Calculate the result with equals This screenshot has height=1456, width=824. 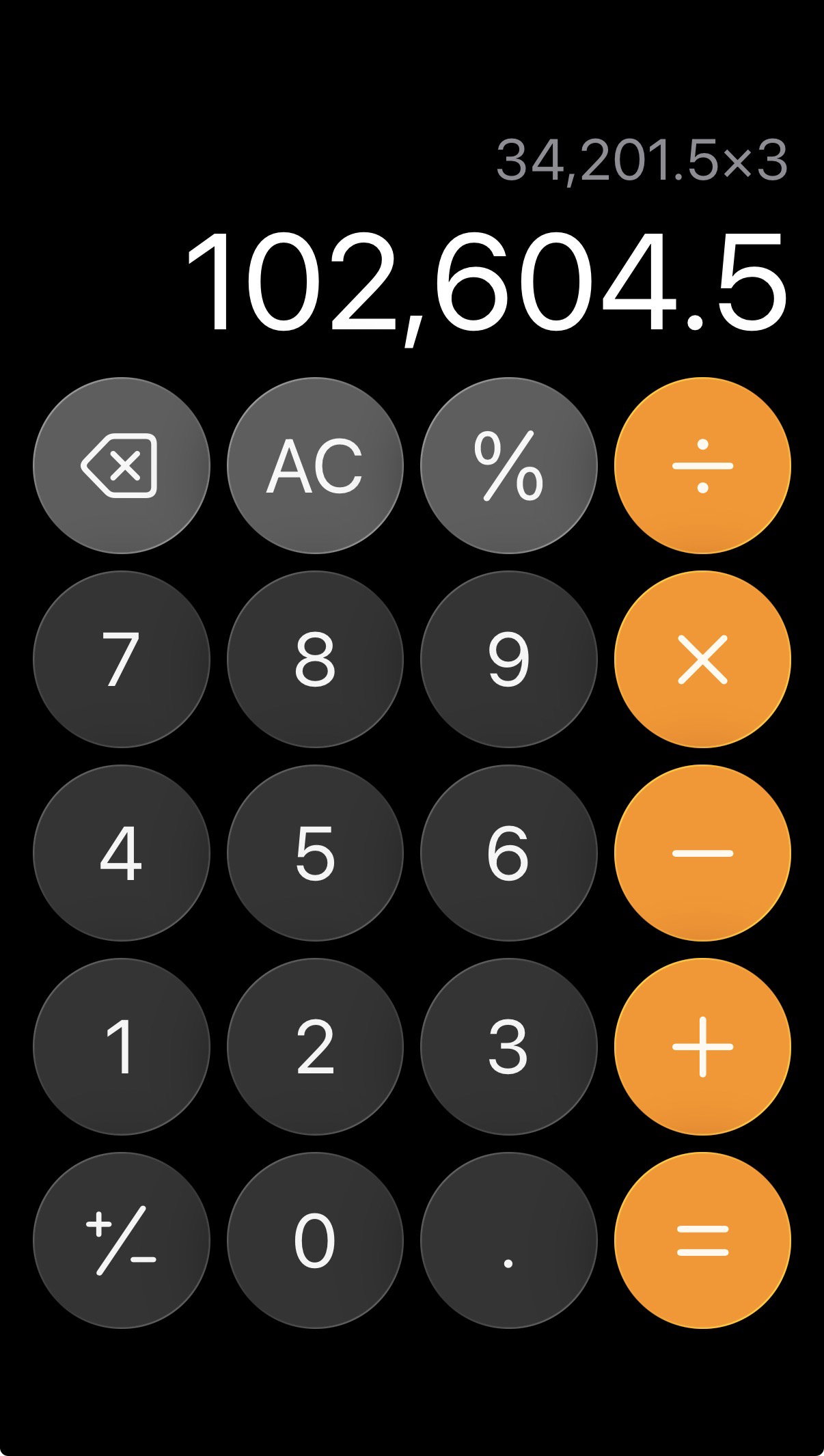point(702,1240)
